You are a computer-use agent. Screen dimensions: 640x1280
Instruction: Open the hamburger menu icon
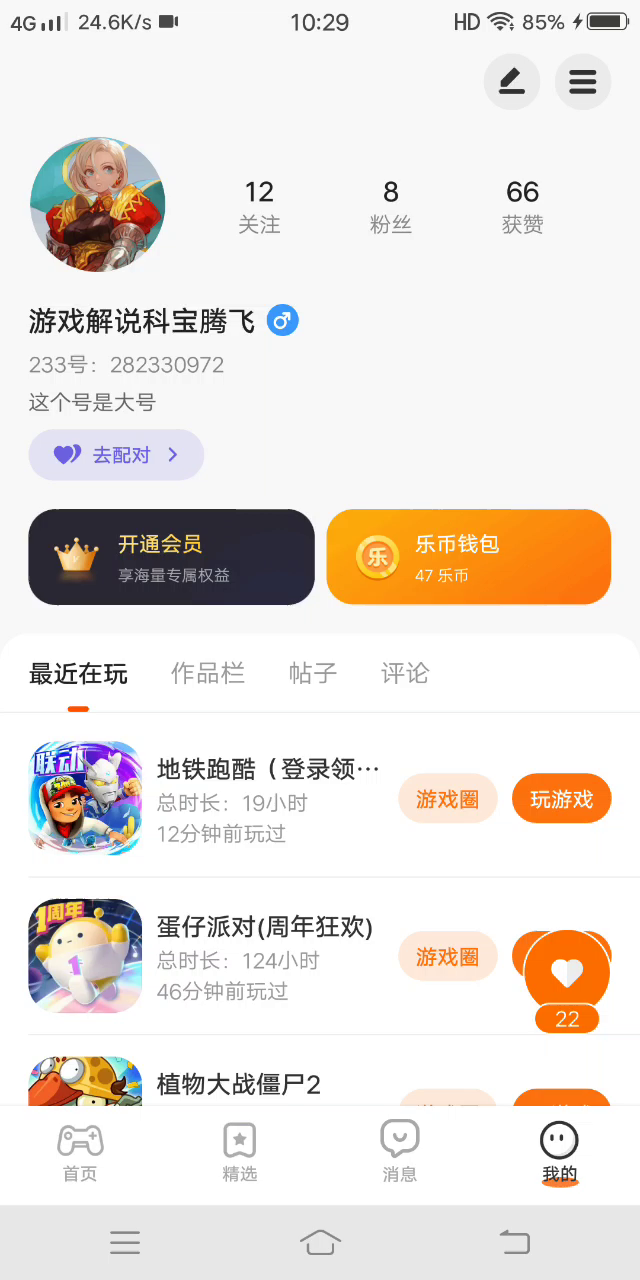583,82
